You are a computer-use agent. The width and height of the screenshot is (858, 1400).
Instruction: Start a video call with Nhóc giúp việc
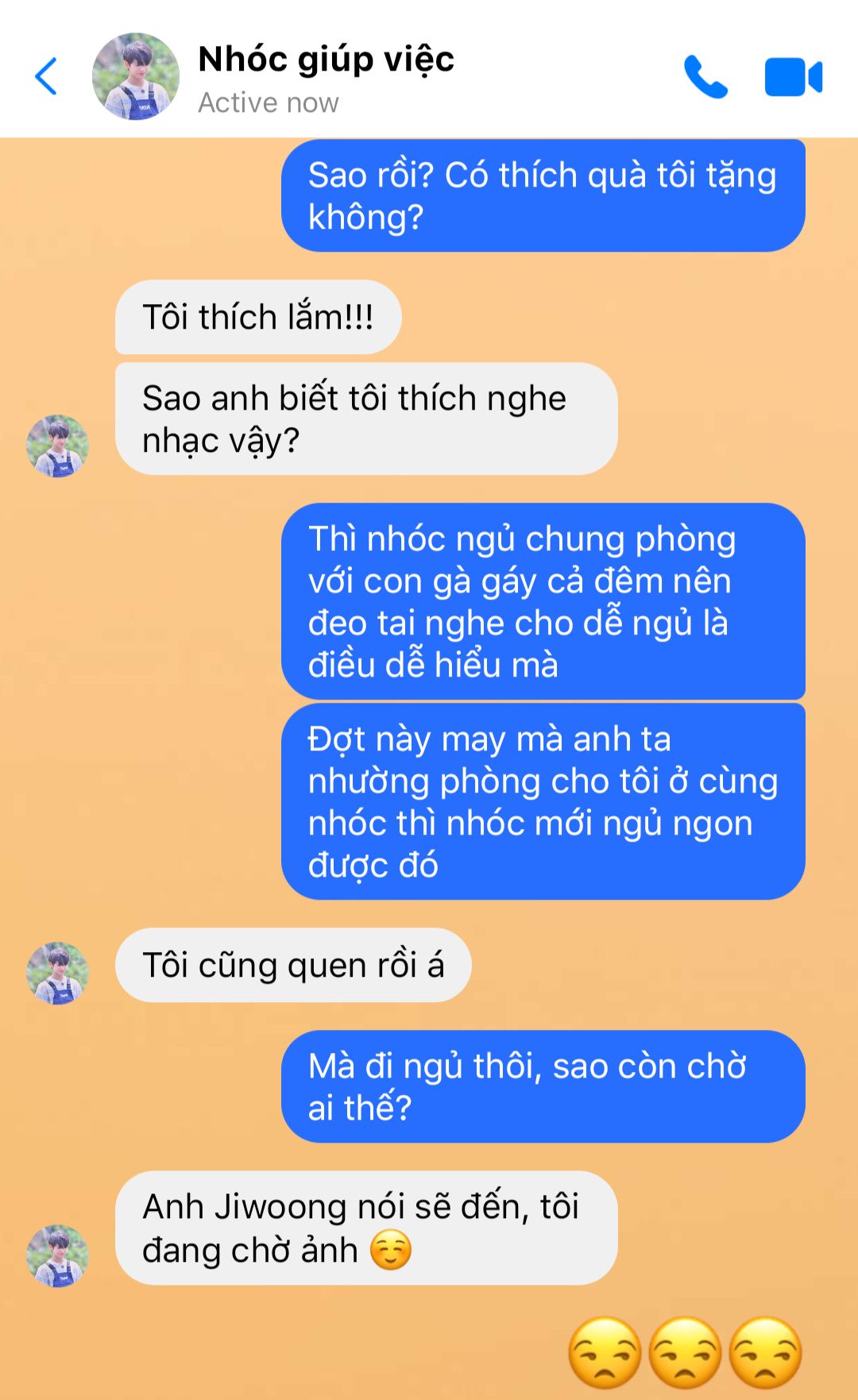[793, 77]
